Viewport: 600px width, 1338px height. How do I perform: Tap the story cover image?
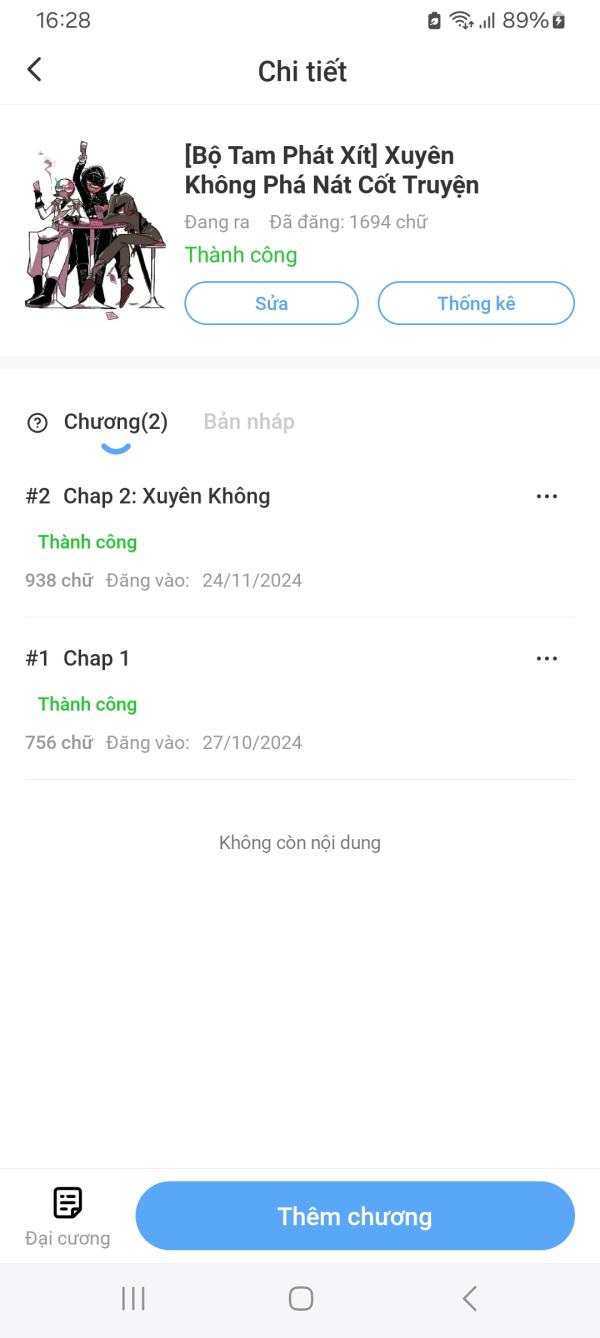tap(94, 224)
